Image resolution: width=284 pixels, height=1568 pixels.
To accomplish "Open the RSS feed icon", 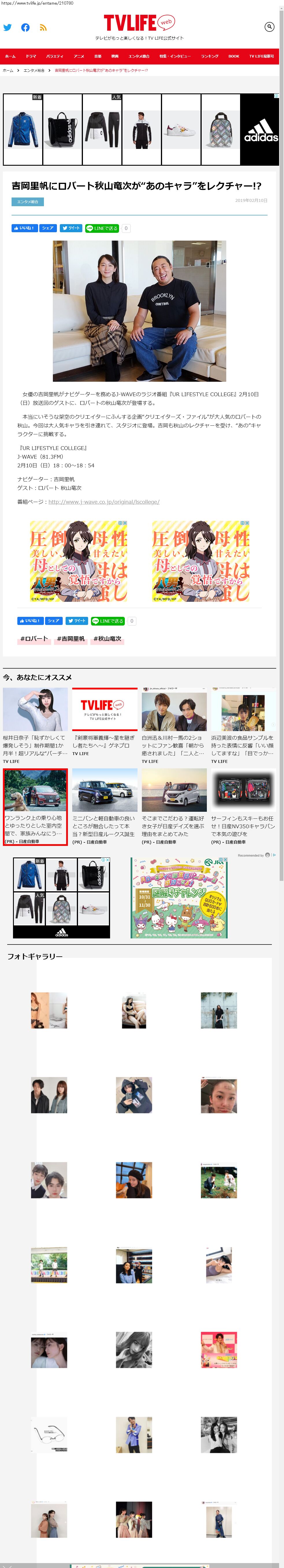I will (x=43, y=27).
